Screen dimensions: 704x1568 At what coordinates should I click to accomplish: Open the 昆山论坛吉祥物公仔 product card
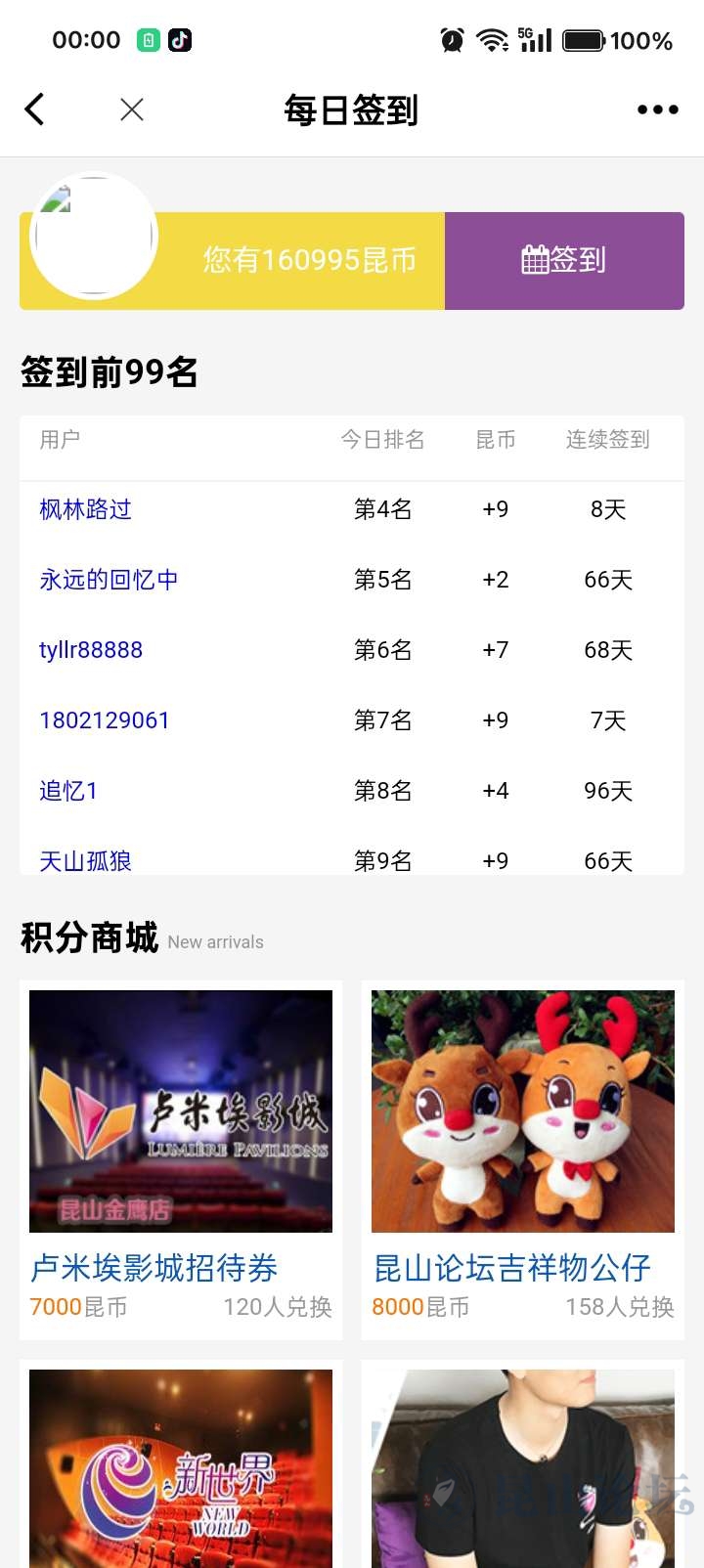523,1158
